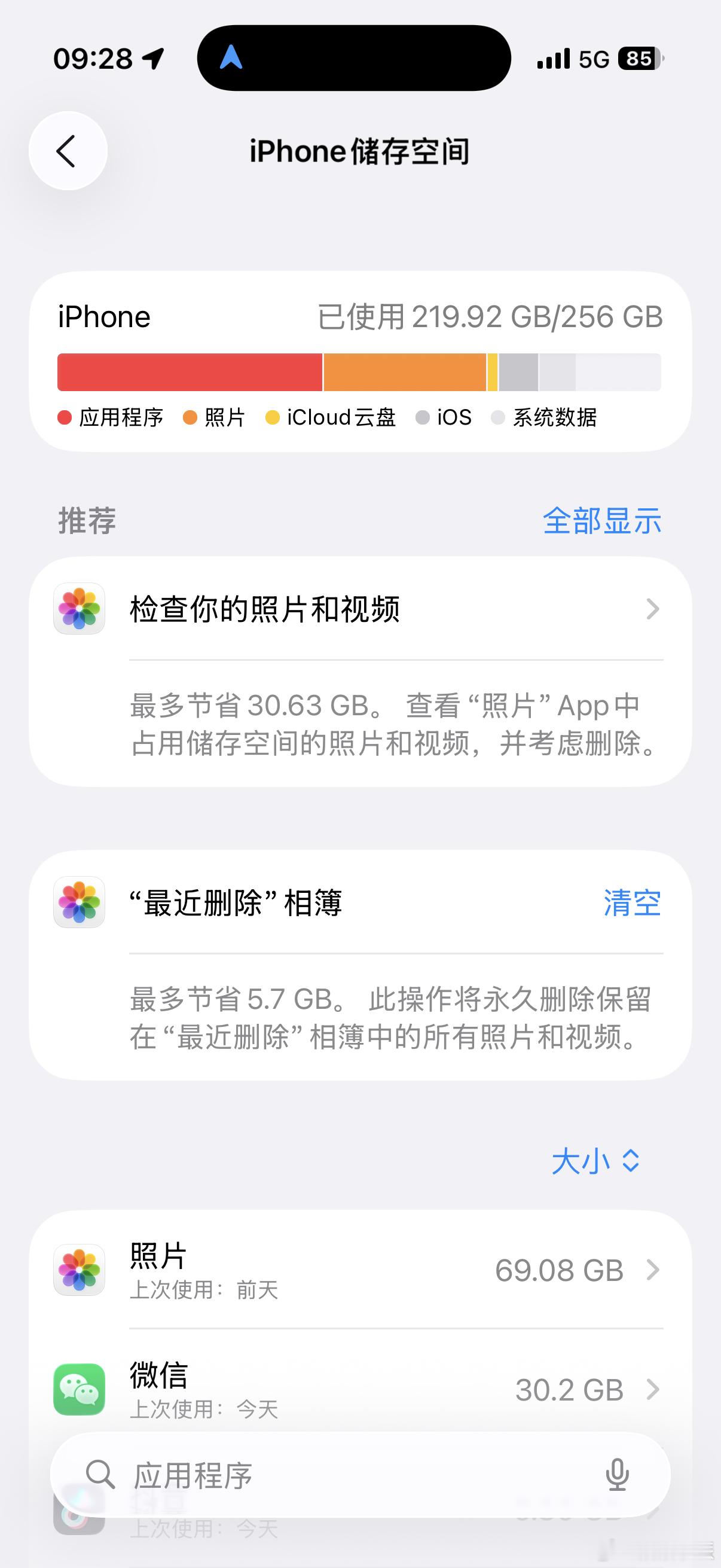
Task: Tap the back chevron to leave storage settings
Action: [68, 151]
